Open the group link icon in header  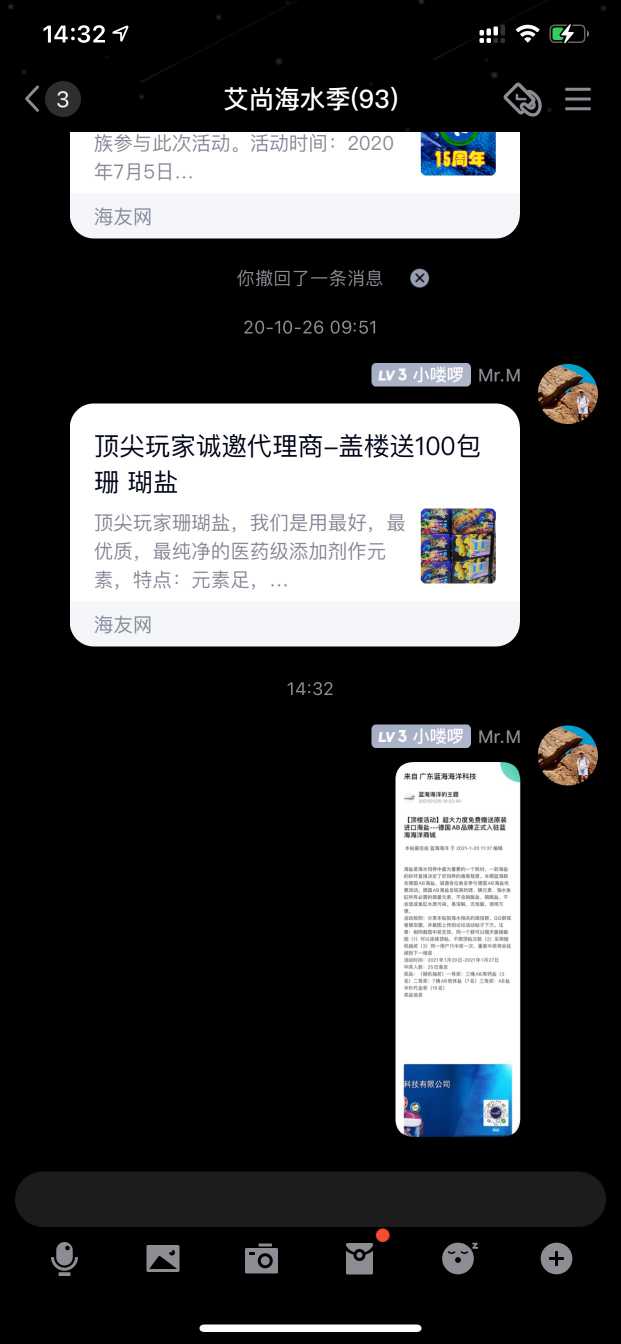(x=522, y=99)
